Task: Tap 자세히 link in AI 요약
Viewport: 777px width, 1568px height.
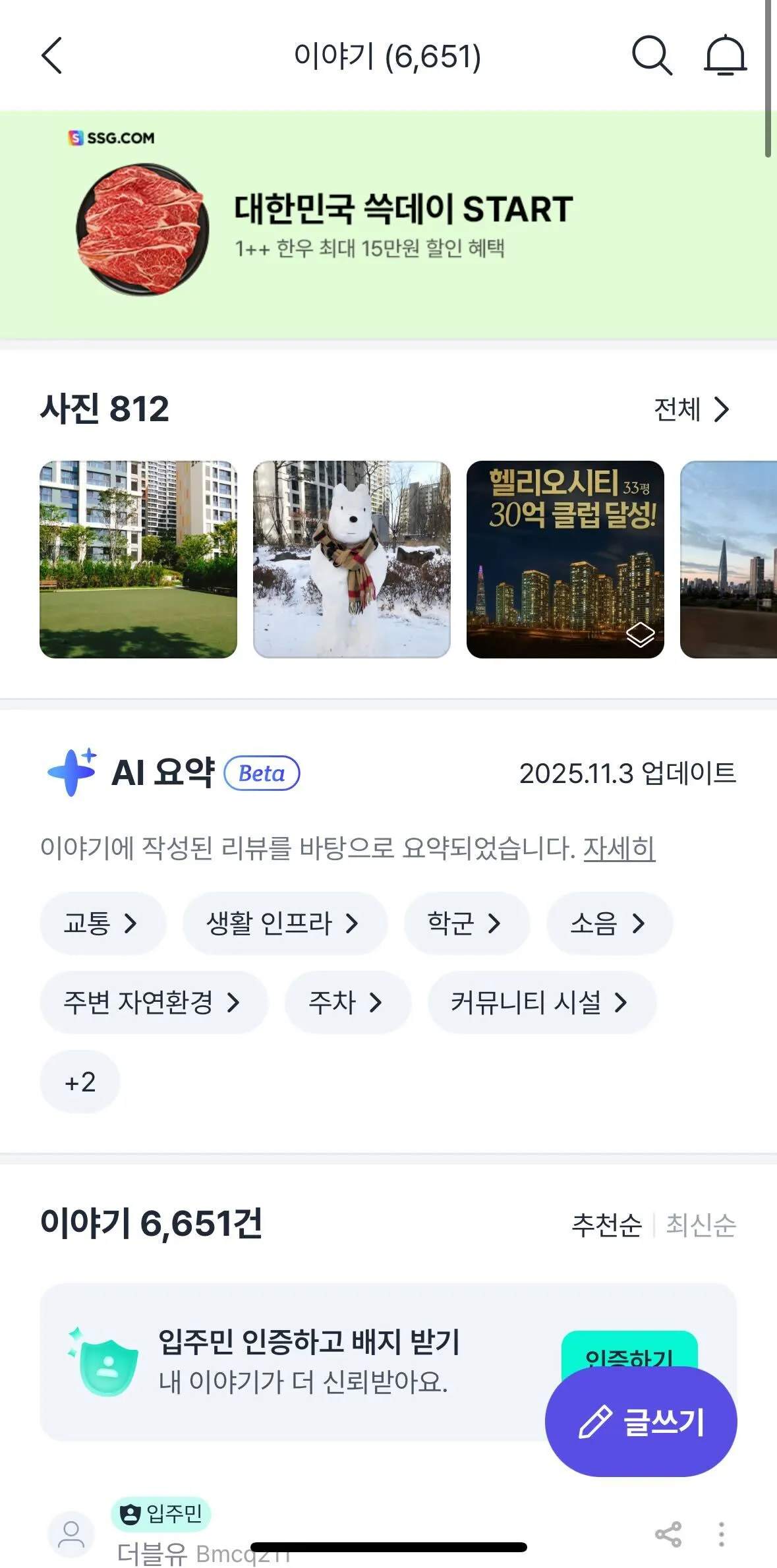Action: pos(619,848)
